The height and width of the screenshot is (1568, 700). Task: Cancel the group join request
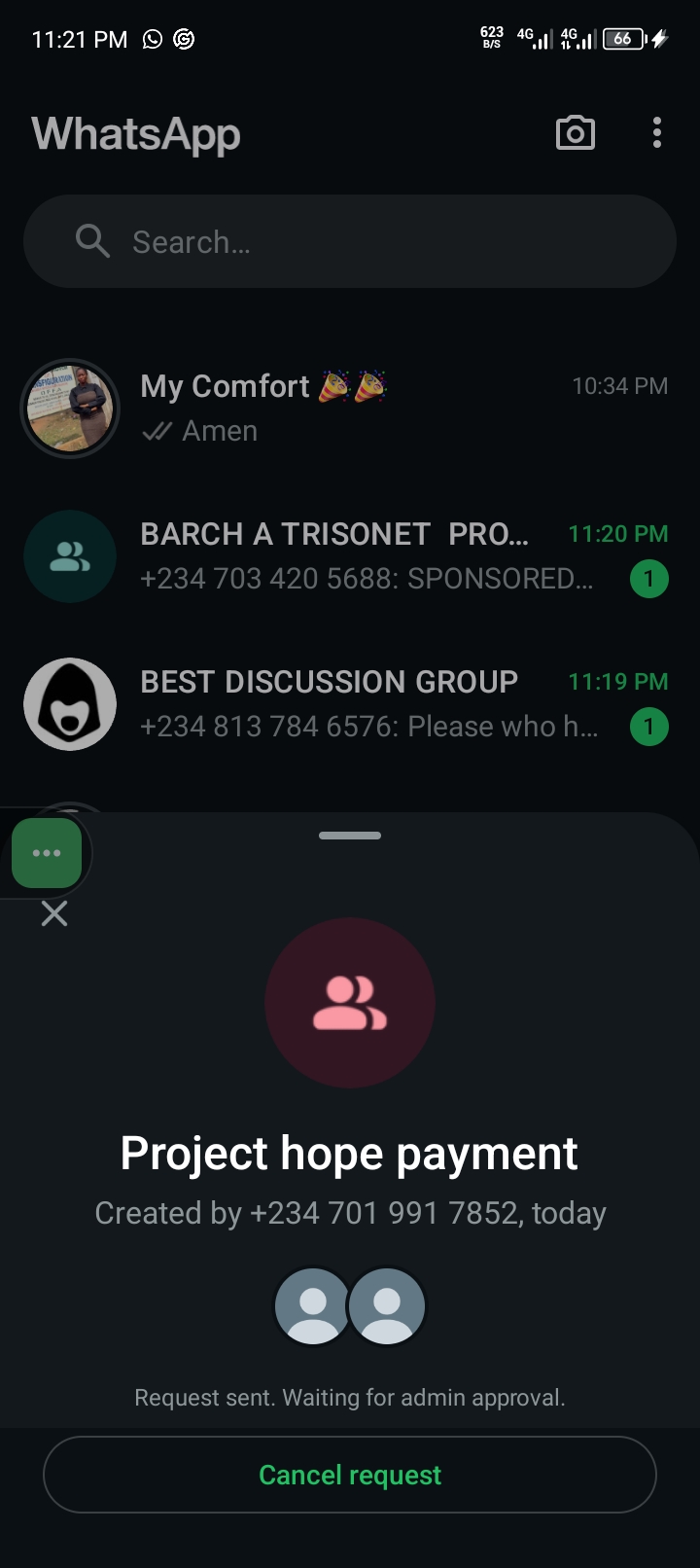click(350, 1475)
